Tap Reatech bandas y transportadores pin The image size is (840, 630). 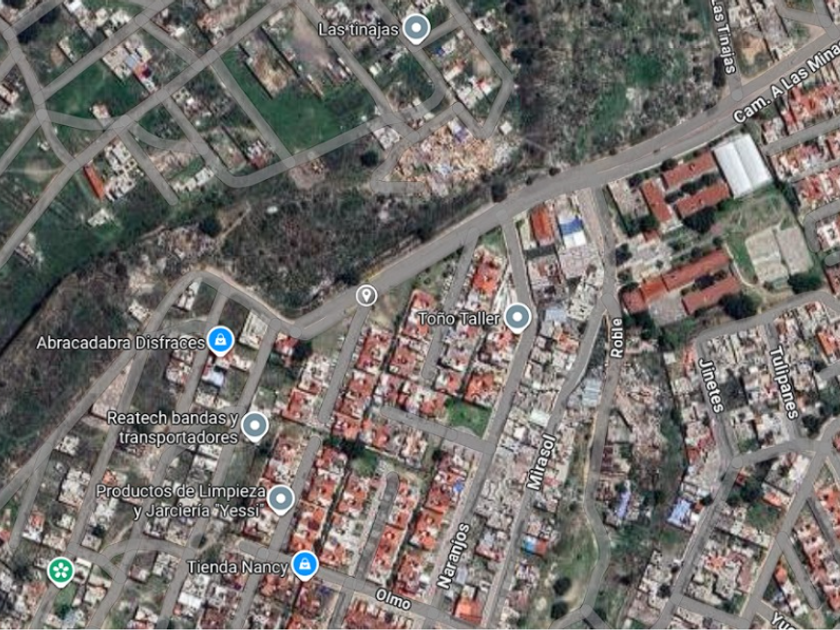point(255,426)
